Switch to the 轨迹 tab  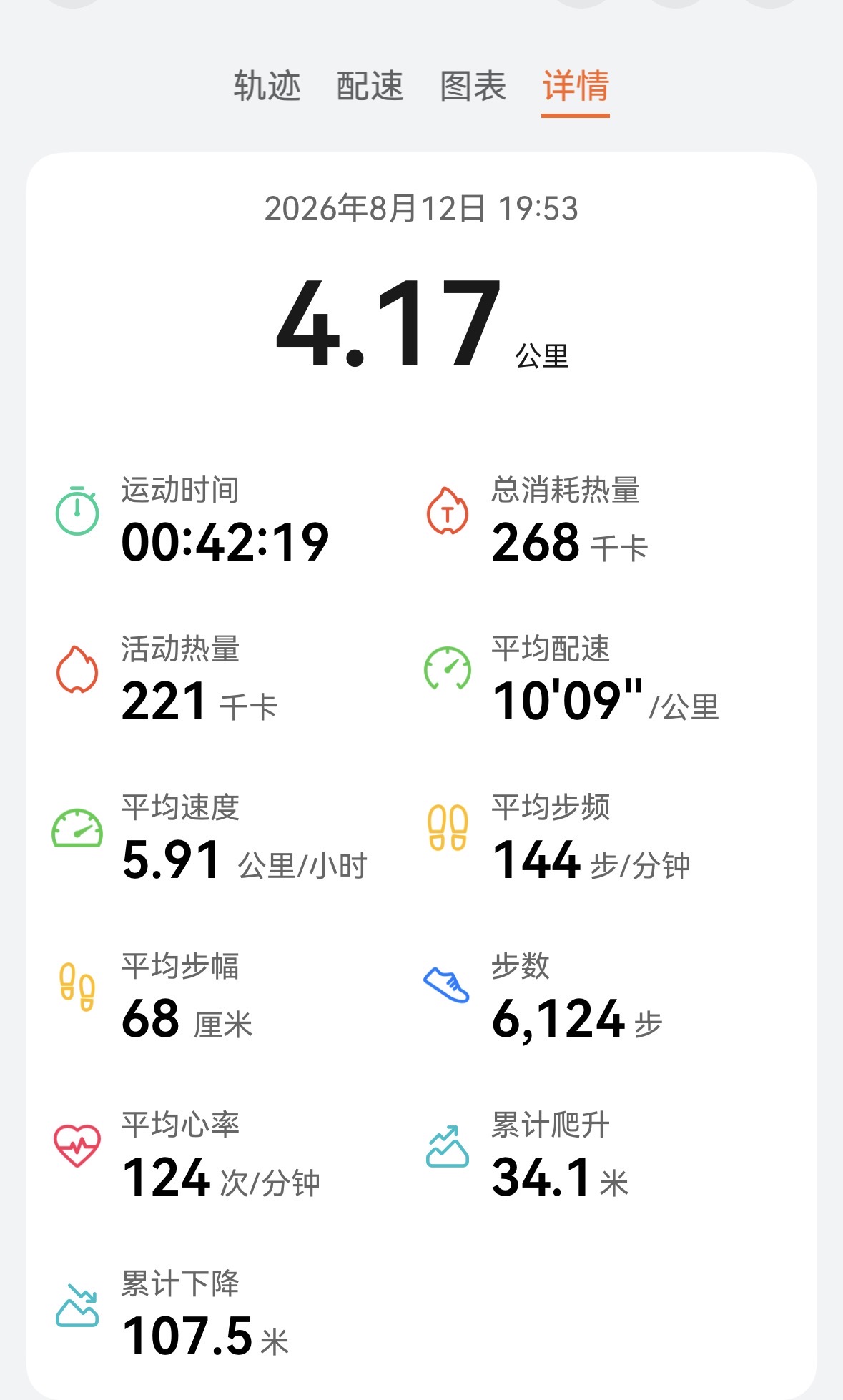point(267,87)
